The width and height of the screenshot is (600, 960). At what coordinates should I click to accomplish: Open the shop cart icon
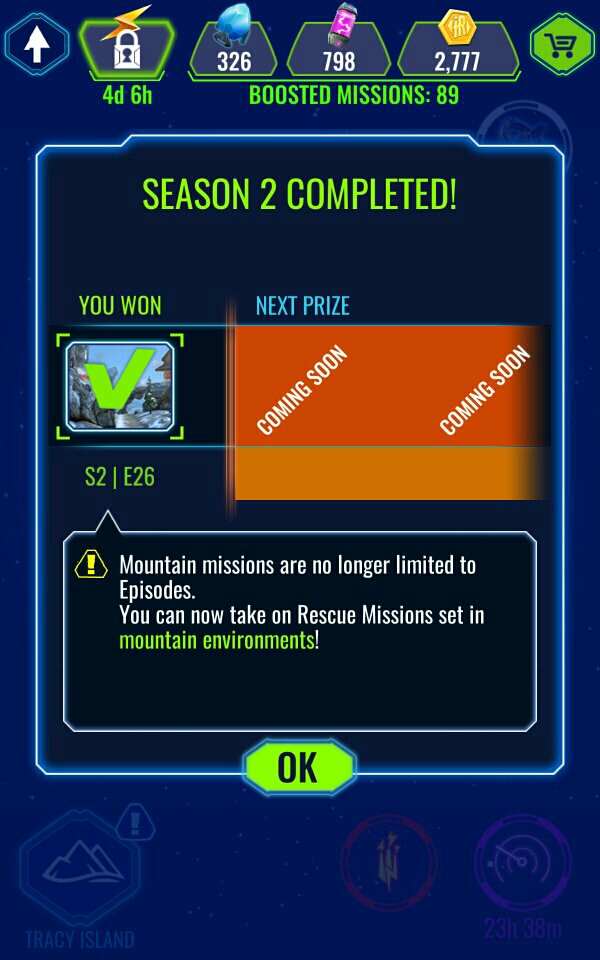[x=561, y=45]
